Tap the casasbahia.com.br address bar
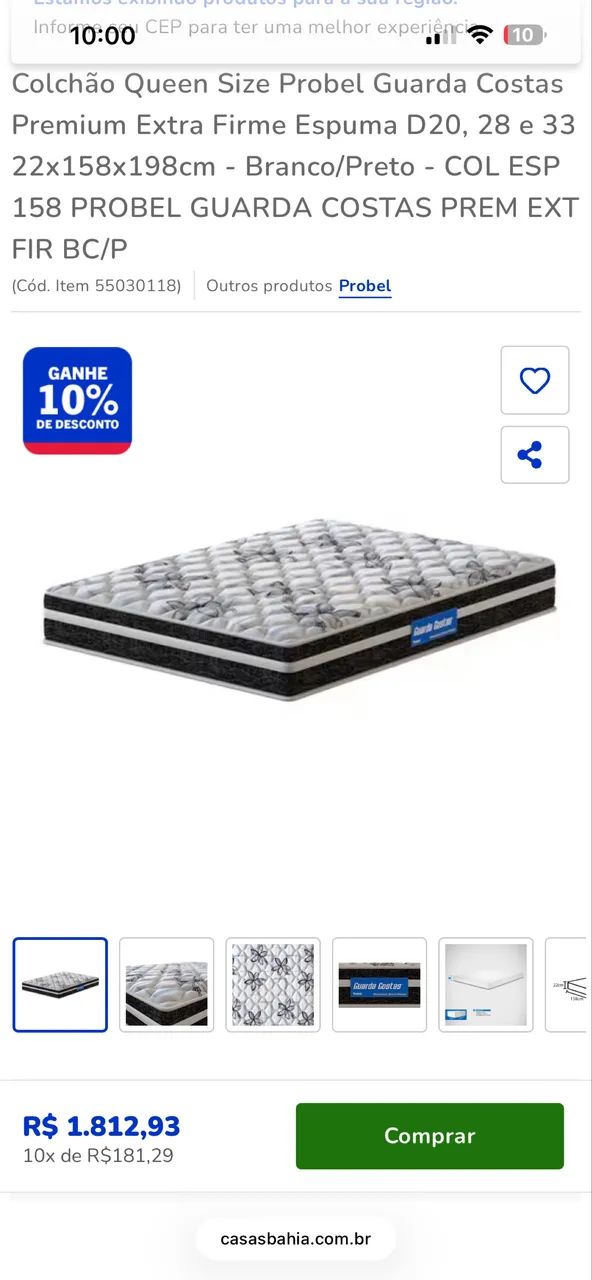Viewport: 592px width, 1280px height. pos(296,1239)
